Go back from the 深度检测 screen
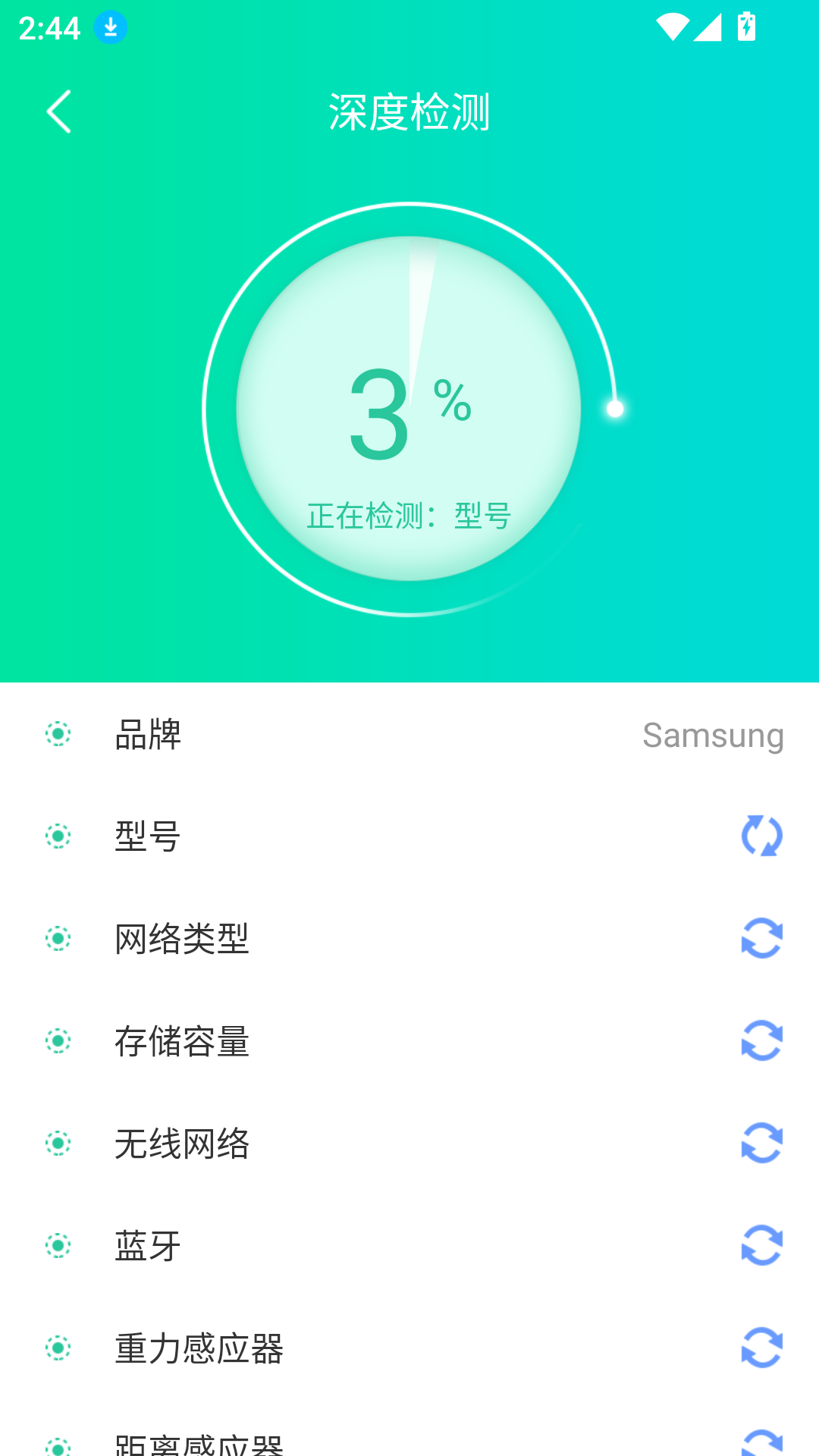819x1456 pixels. (59, 112)
